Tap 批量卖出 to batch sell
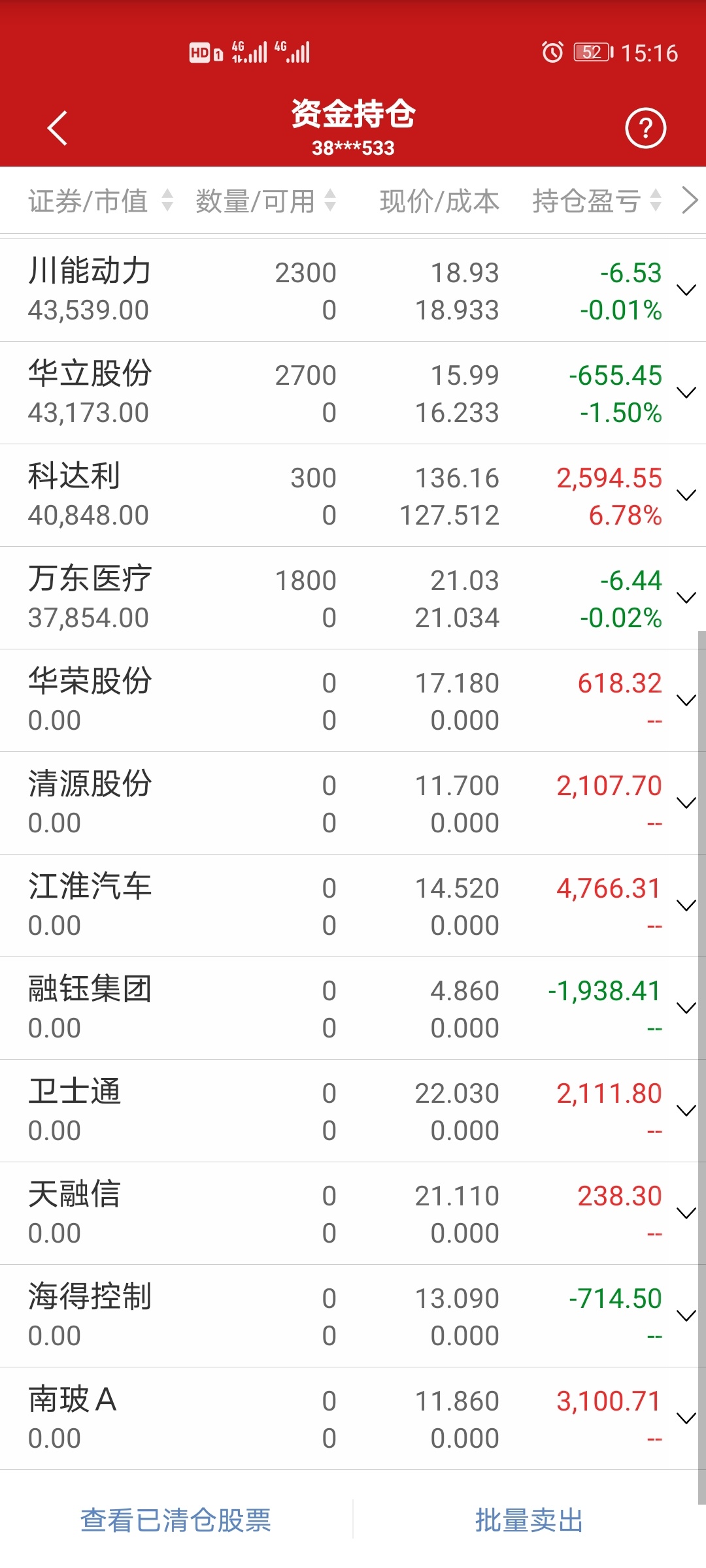 [529, 1520]
